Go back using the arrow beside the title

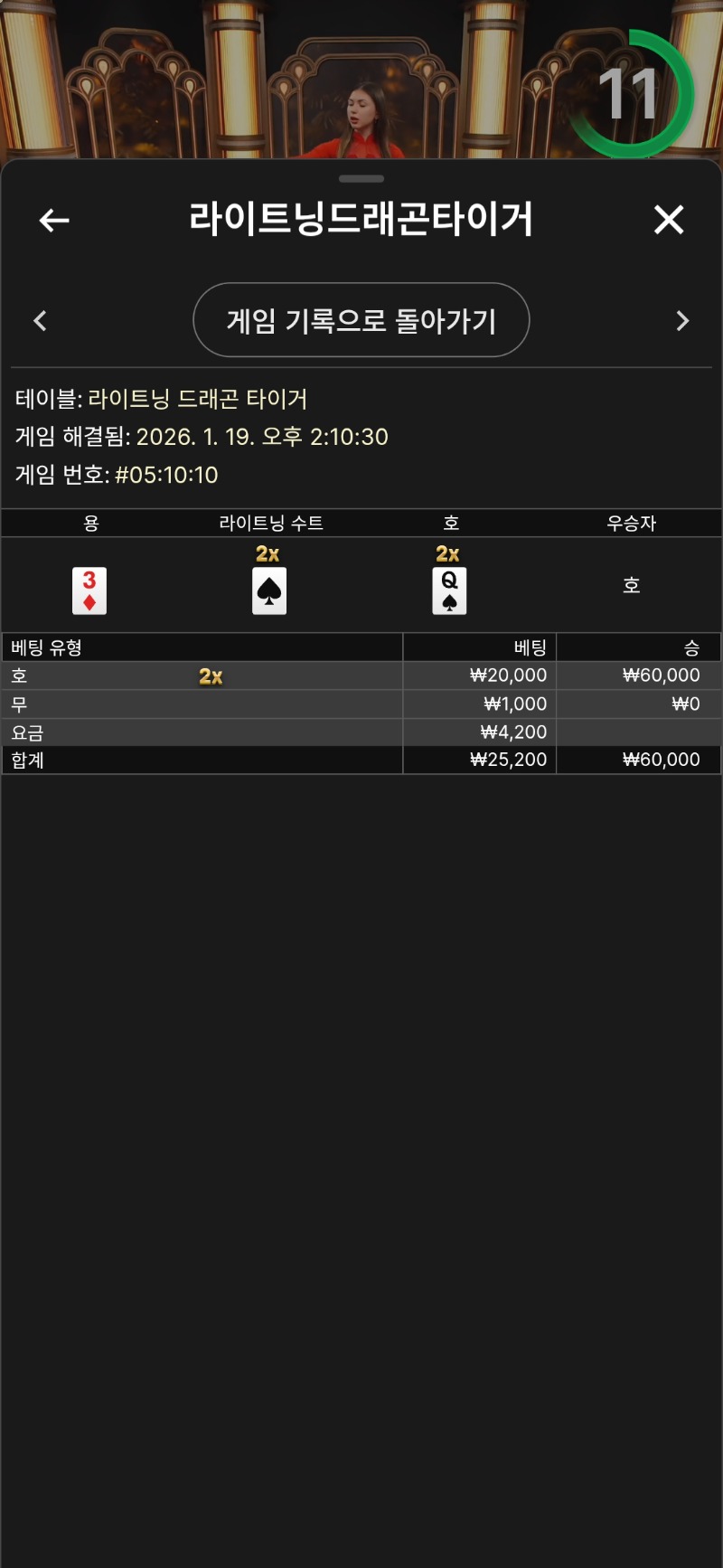click(54, 220)
